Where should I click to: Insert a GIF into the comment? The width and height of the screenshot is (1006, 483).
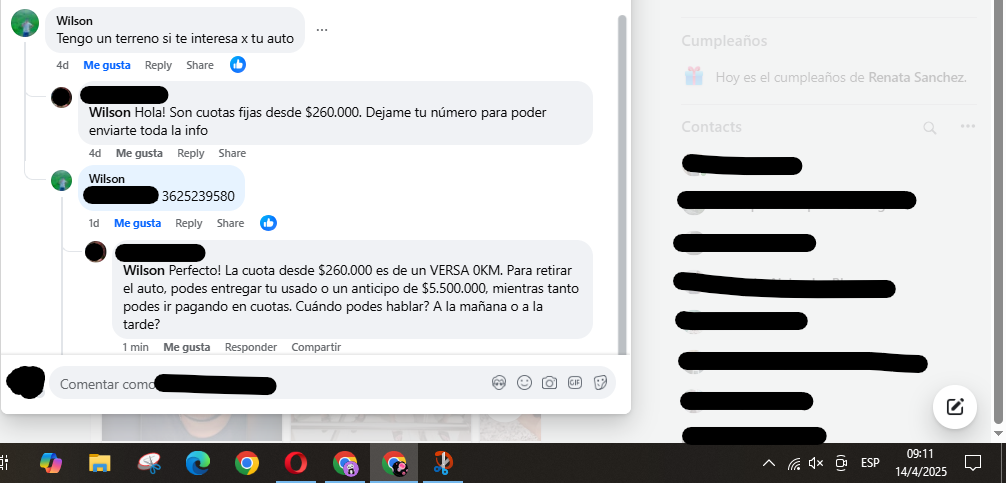[575, 383]
